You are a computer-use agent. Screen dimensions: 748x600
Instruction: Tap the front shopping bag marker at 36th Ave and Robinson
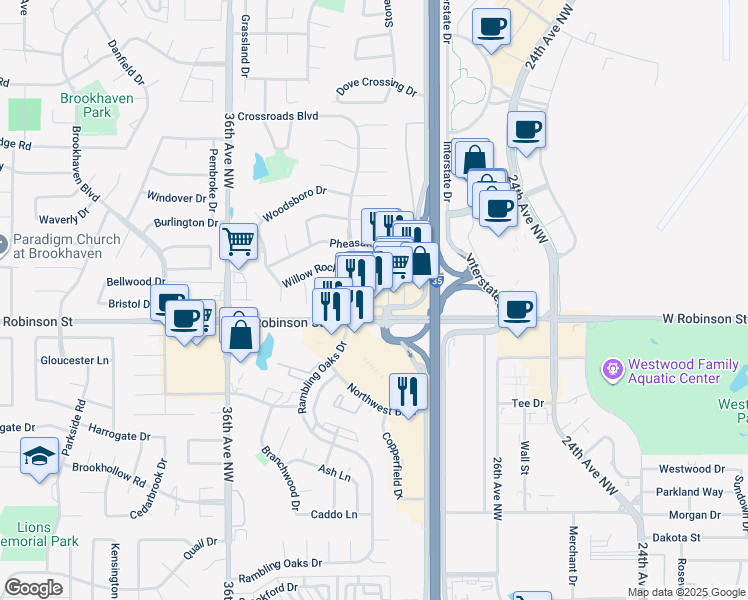(241, 335)
